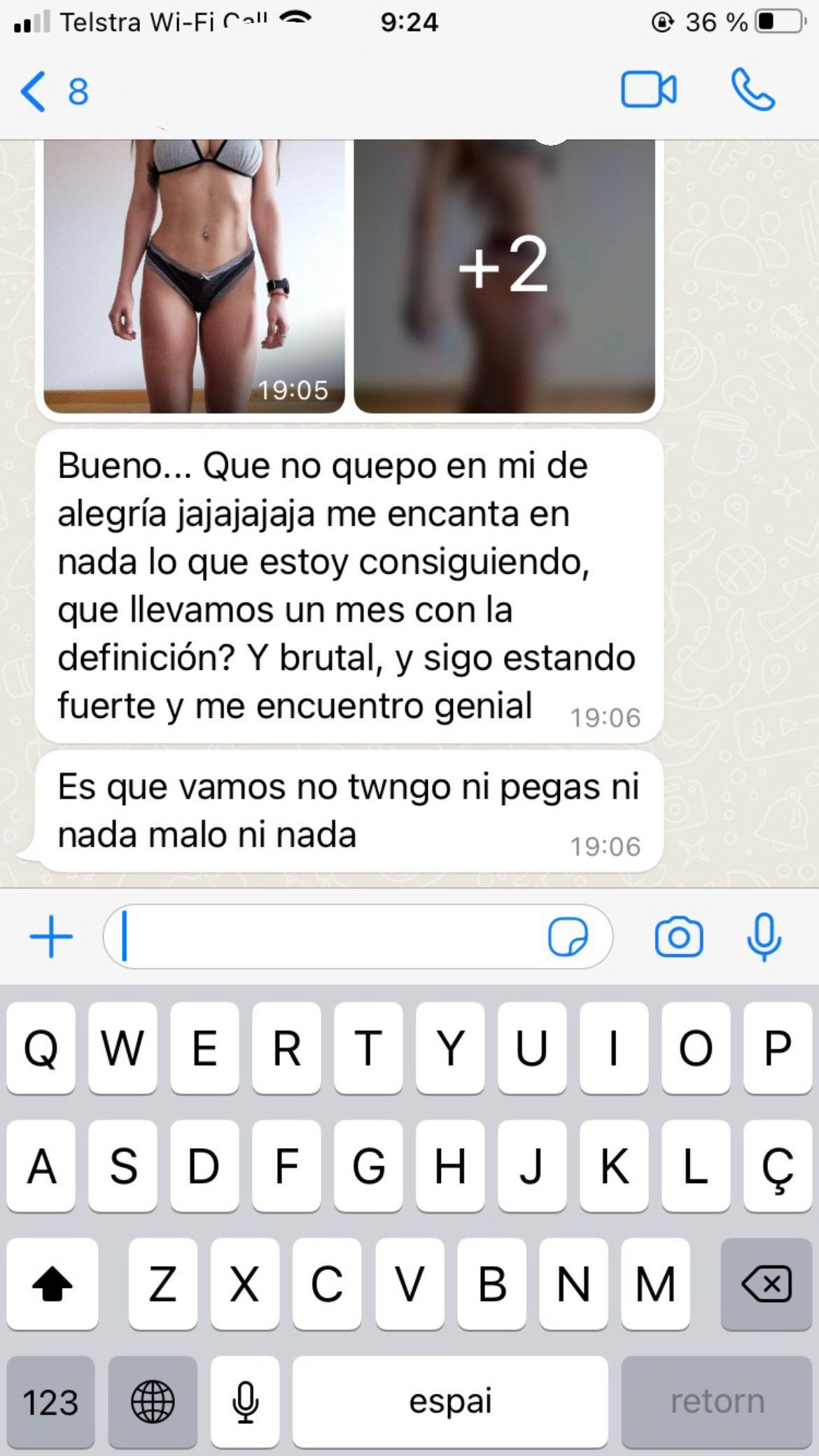Start a voice call

tap(753, 90)
